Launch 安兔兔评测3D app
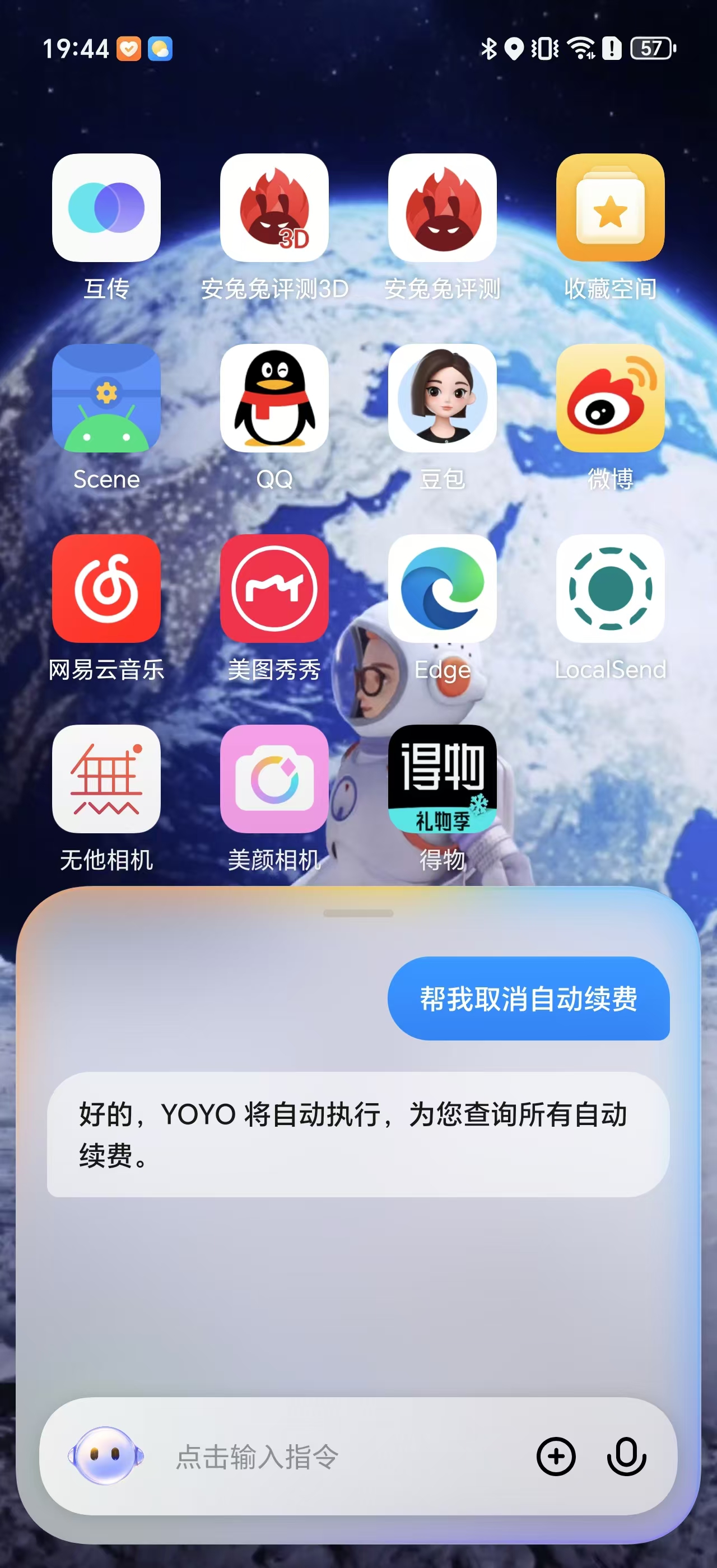The image size is (717, 1568). tap(274, 208)
